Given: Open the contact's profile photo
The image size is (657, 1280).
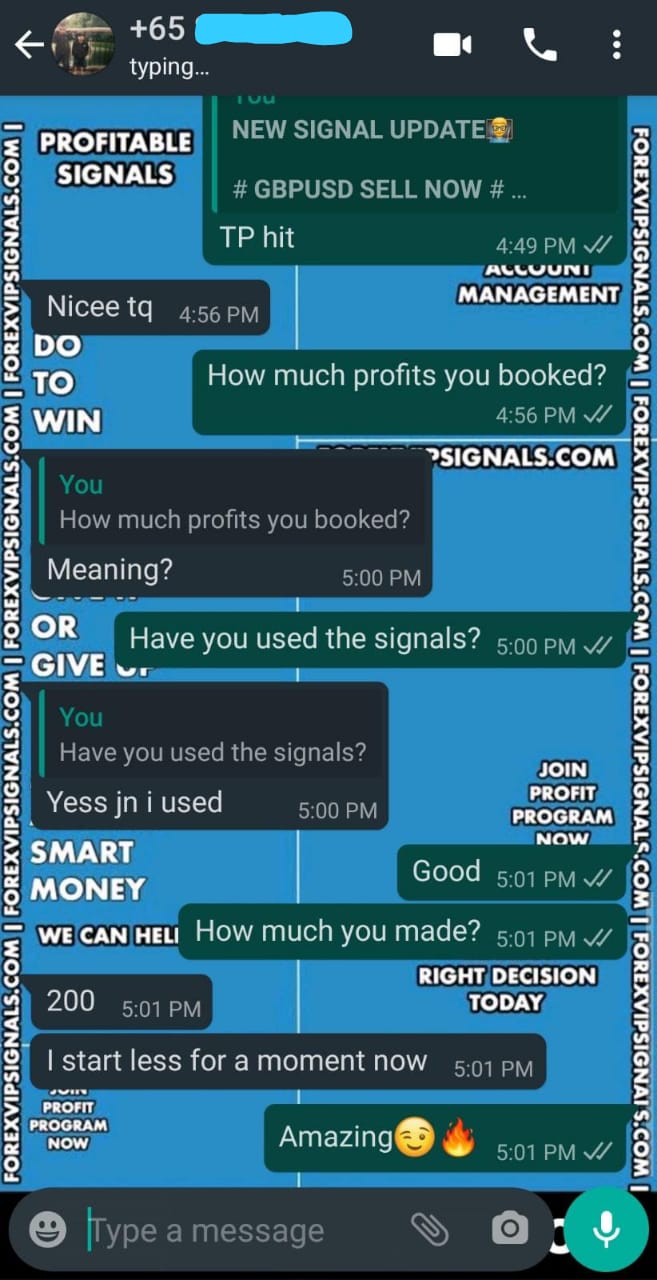Looking at the screenshot, I should click(x=82, y=45).
